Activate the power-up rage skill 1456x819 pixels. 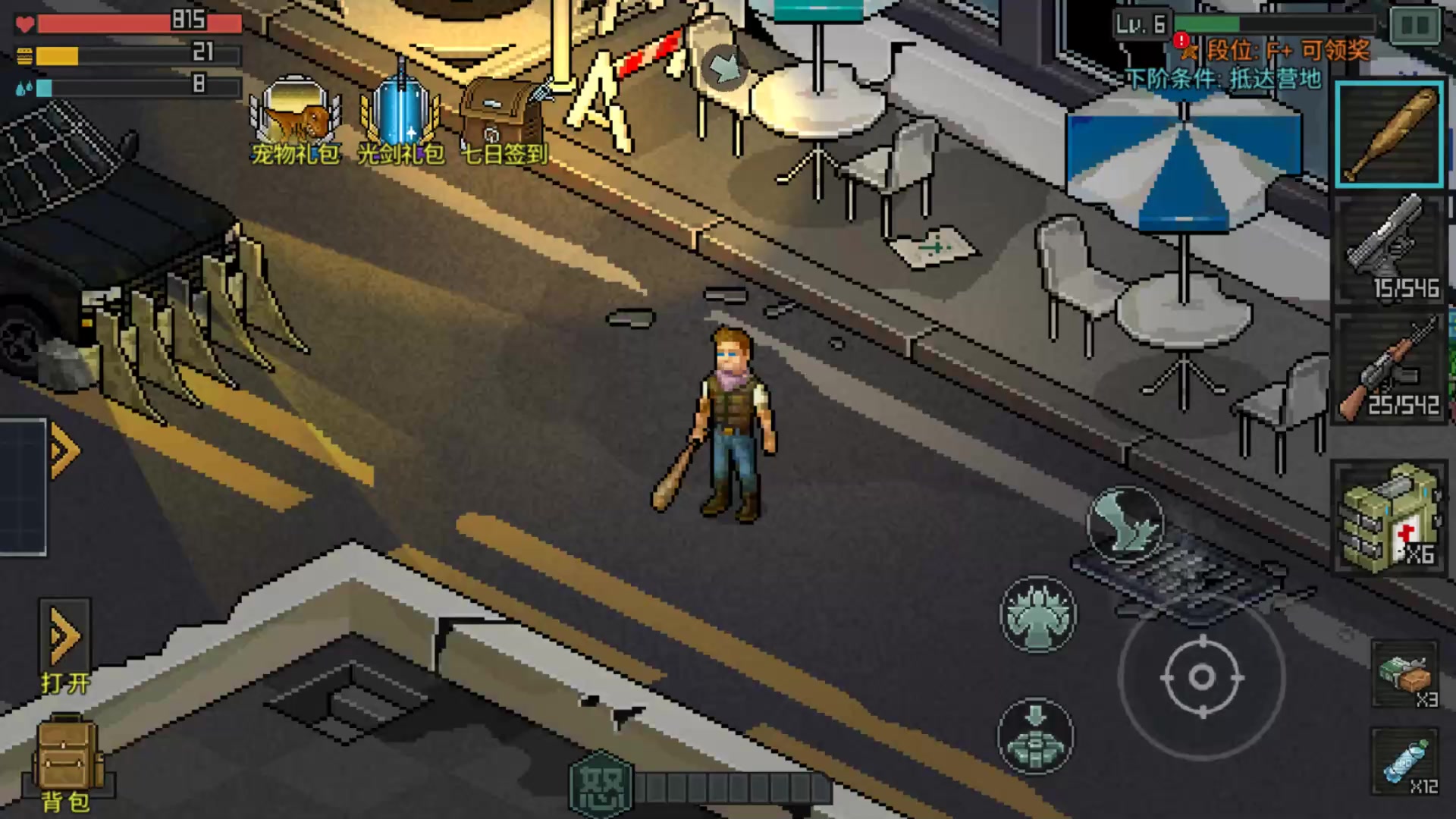(x=1037, y=614)
